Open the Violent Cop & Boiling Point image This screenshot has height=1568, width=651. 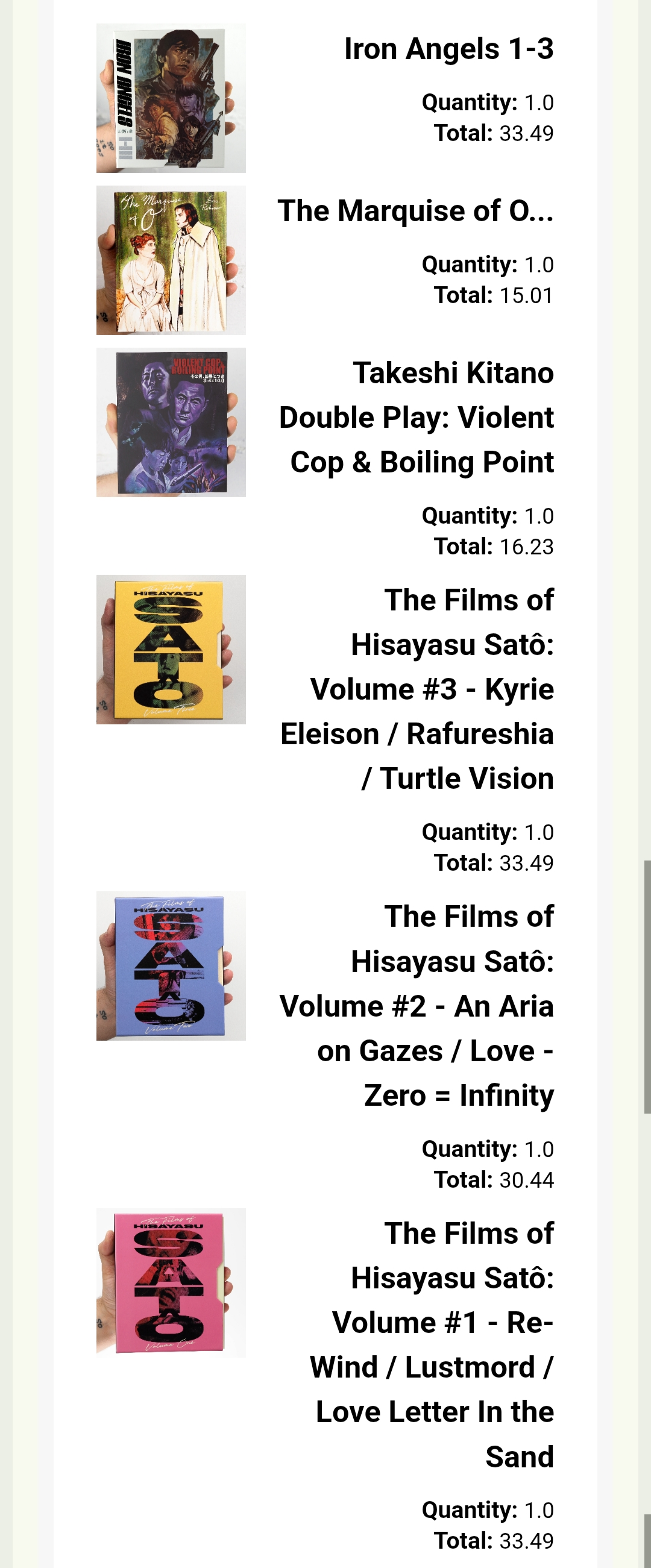point(171,422)
